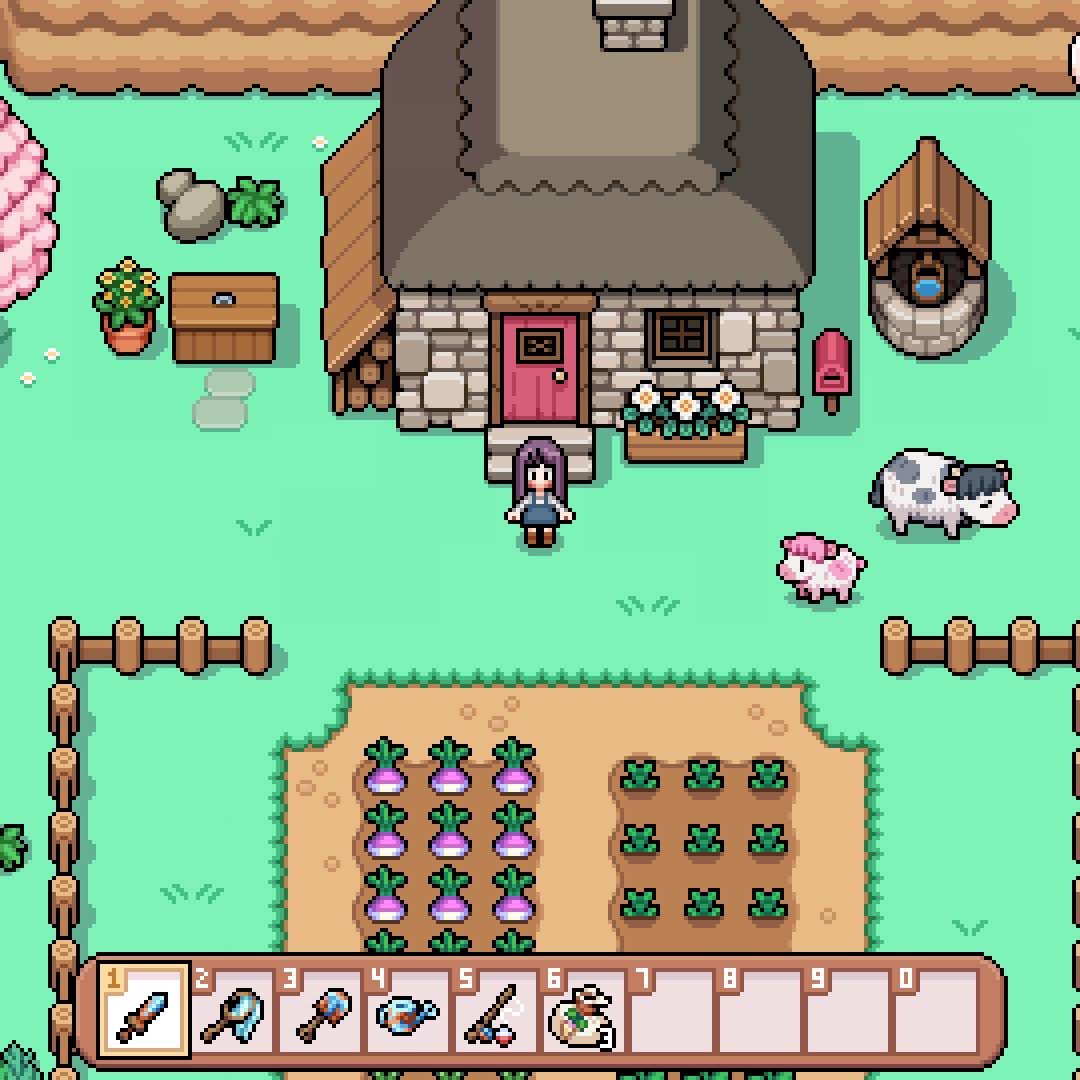Equip the bug net in slot 2

(233, 1011)
